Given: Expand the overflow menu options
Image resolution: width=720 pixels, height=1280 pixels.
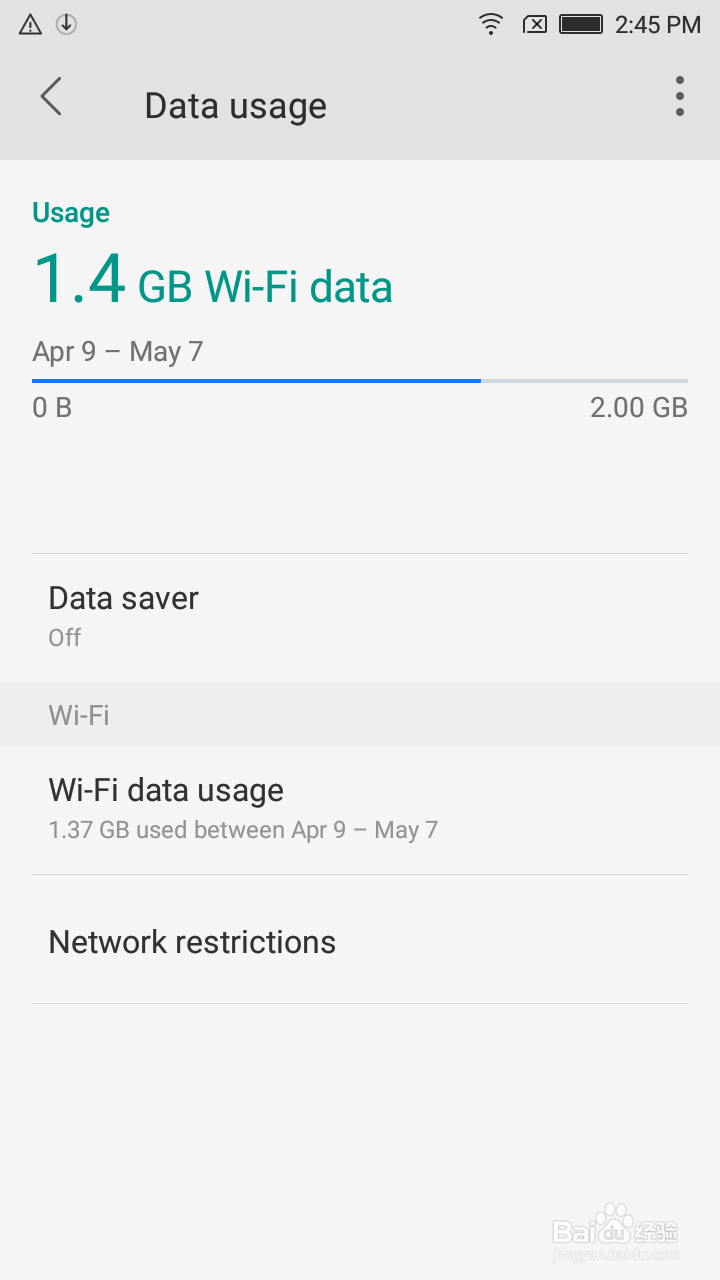Looking at the screenshot, I should [680, 97].
